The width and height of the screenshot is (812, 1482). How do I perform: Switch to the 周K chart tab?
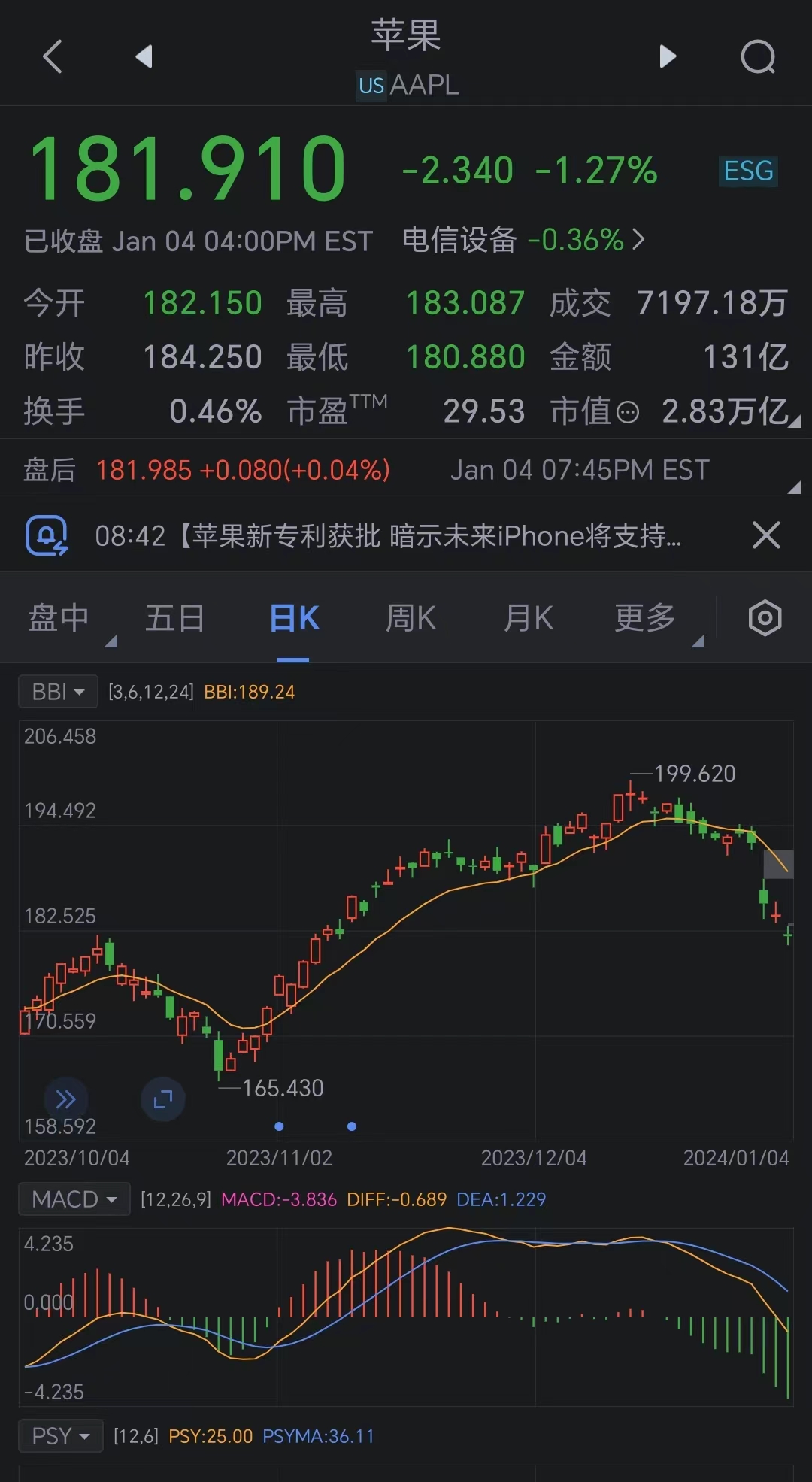(411, 618)
